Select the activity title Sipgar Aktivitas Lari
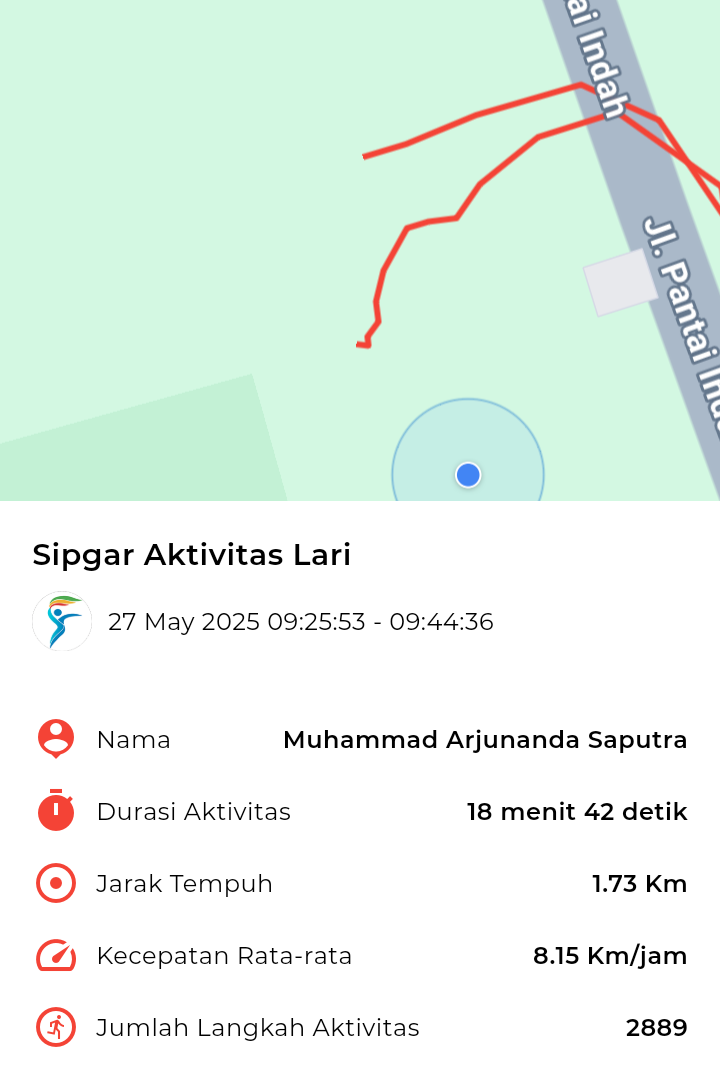 [x=190, y=555]
